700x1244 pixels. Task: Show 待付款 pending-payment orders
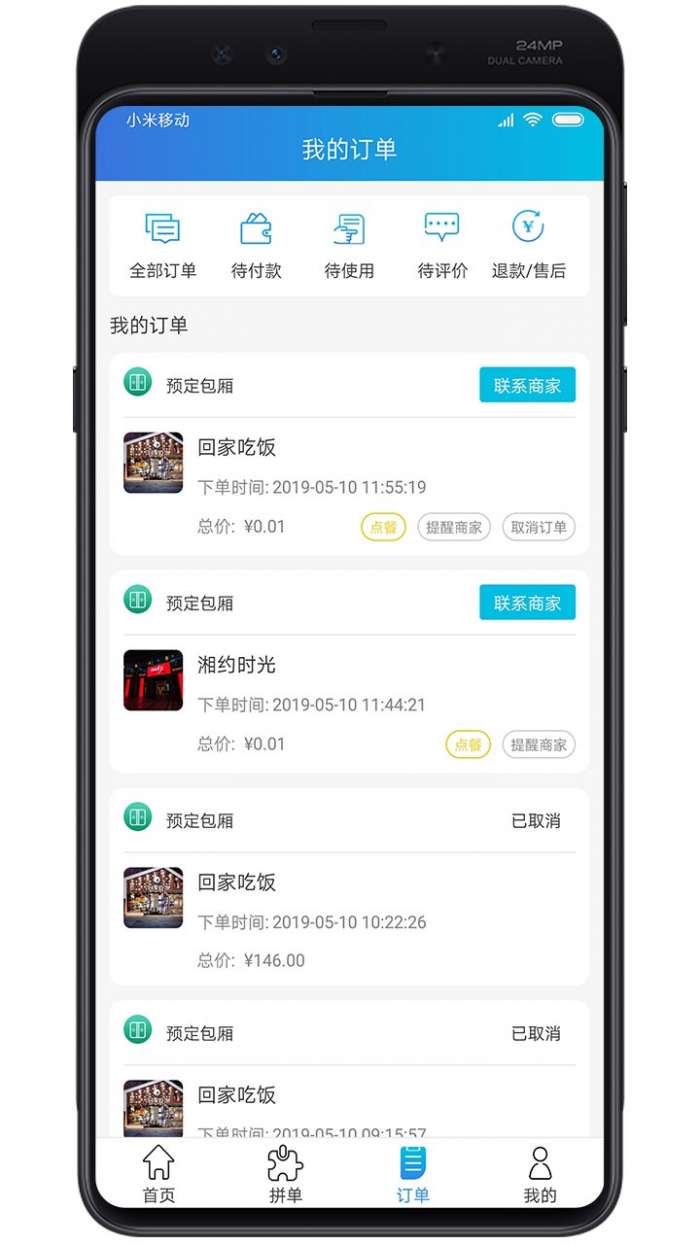click(256, 245)
